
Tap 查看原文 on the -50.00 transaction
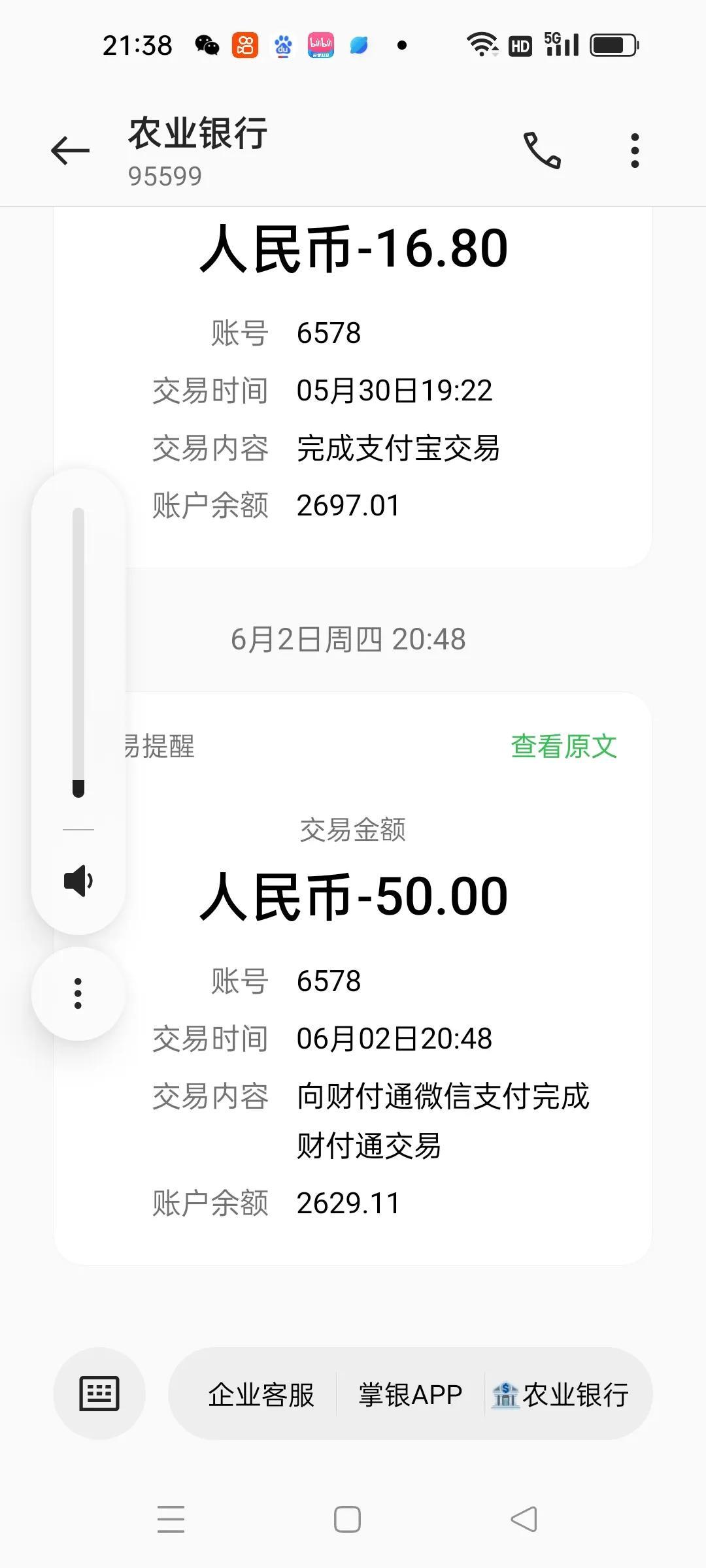point(563,746)
